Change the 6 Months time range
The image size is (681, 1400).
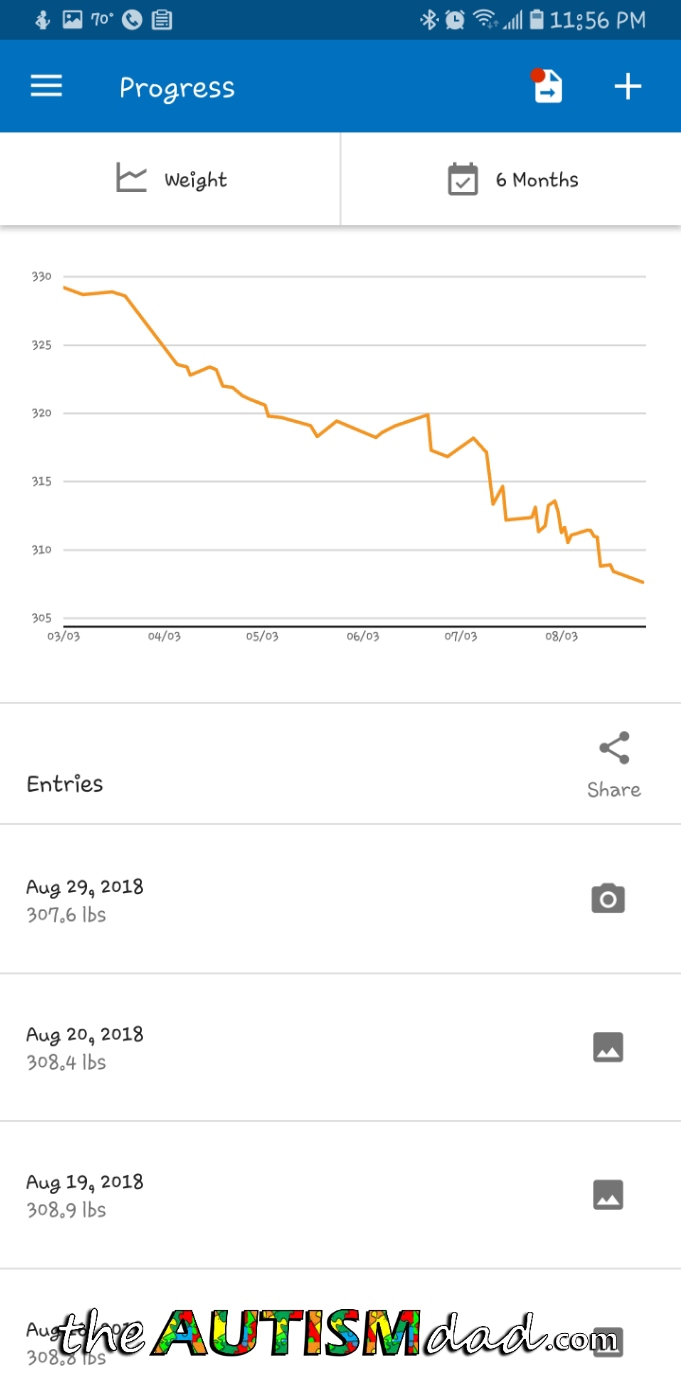coord(512,180)
